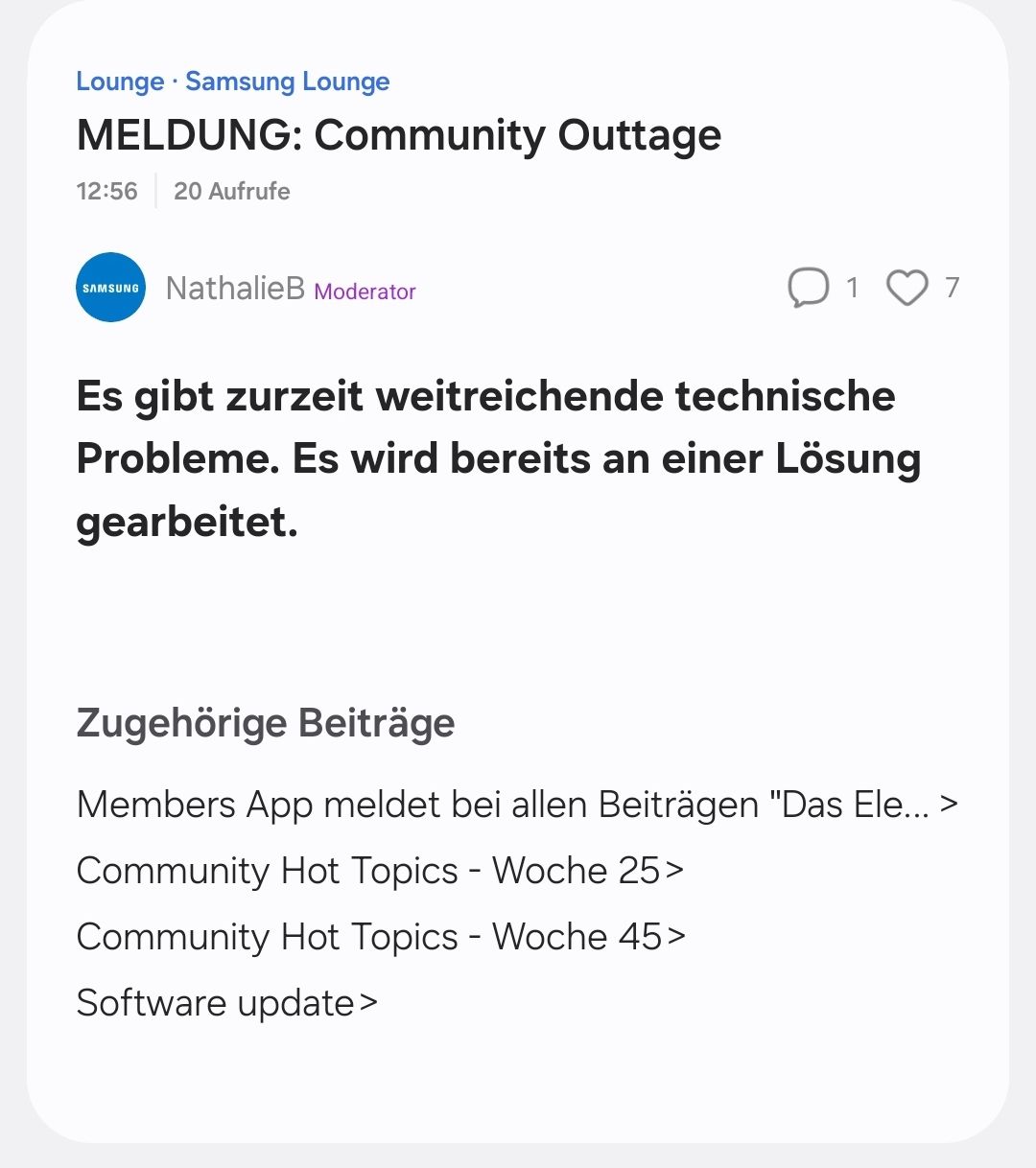Click the 20 Aufrufe view counter
The image size is (1036, 1168).
(231, 191)
